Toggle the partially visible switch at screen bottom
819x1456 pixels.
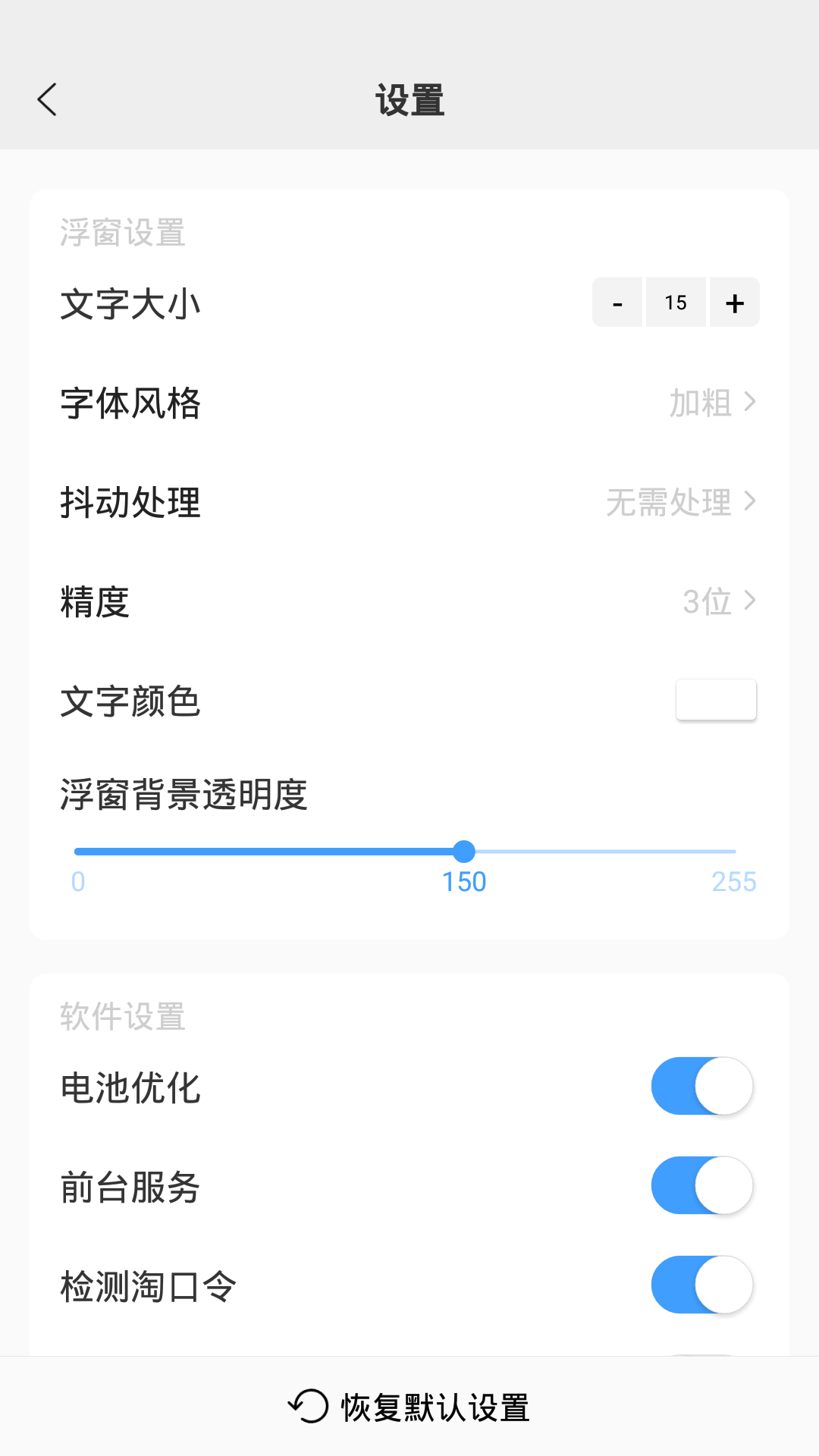(x=701, y=1357)
